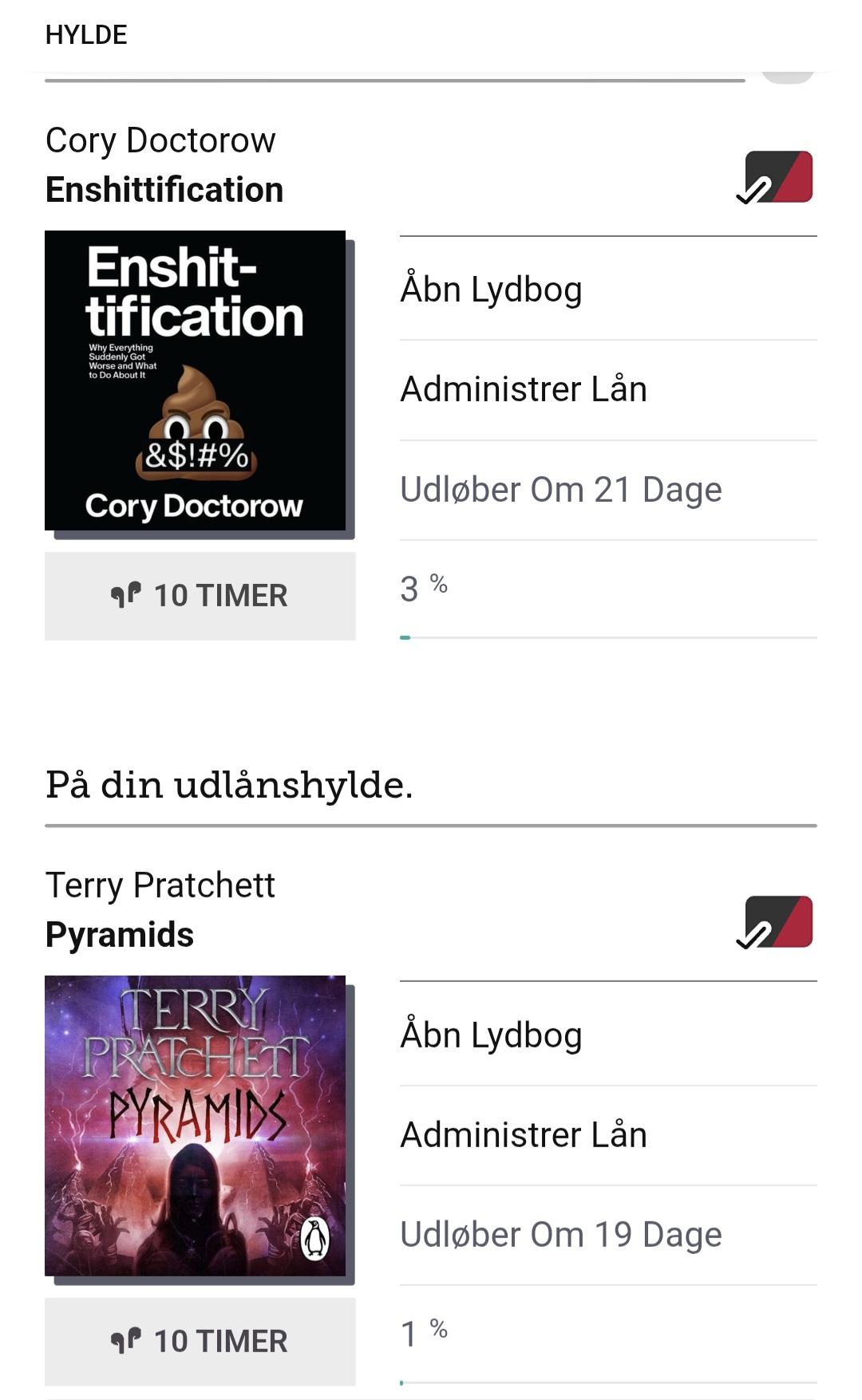Open the Pyramids audiobook

click(x=491, y=1035)
